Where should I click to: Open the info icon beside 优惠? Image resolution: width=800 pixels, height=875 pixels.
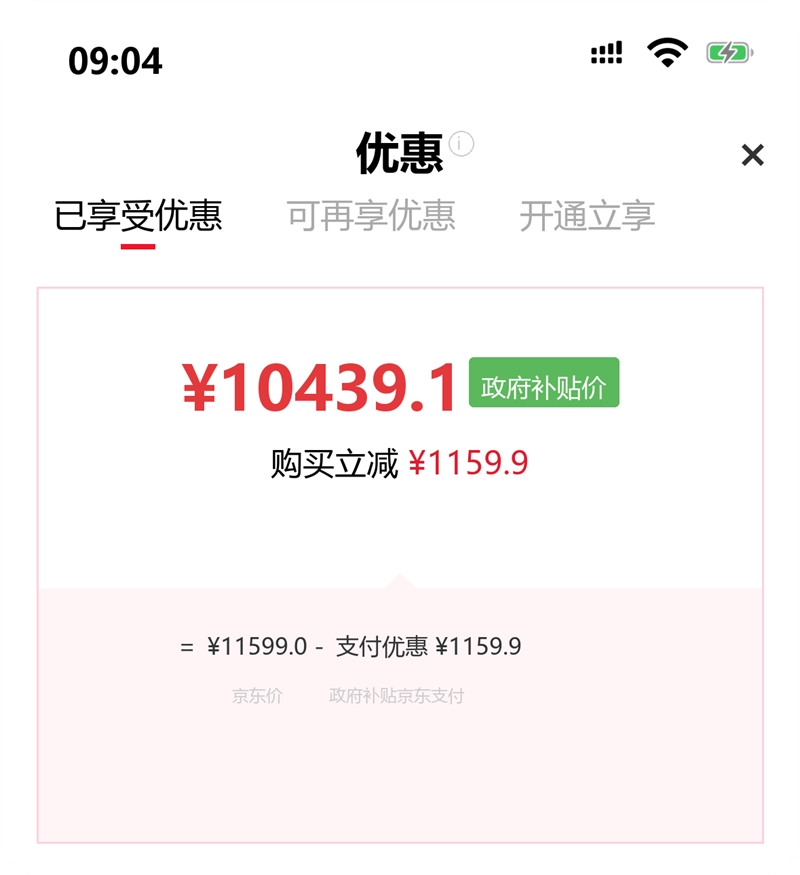461,144
